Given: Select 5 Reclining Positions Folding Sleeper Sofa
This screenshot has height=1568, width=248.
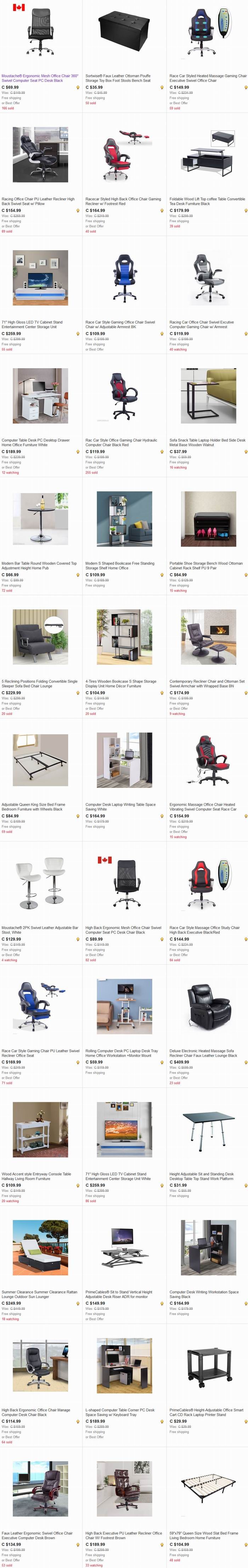Looking at the screenshot, I should (x=40, y=684).
